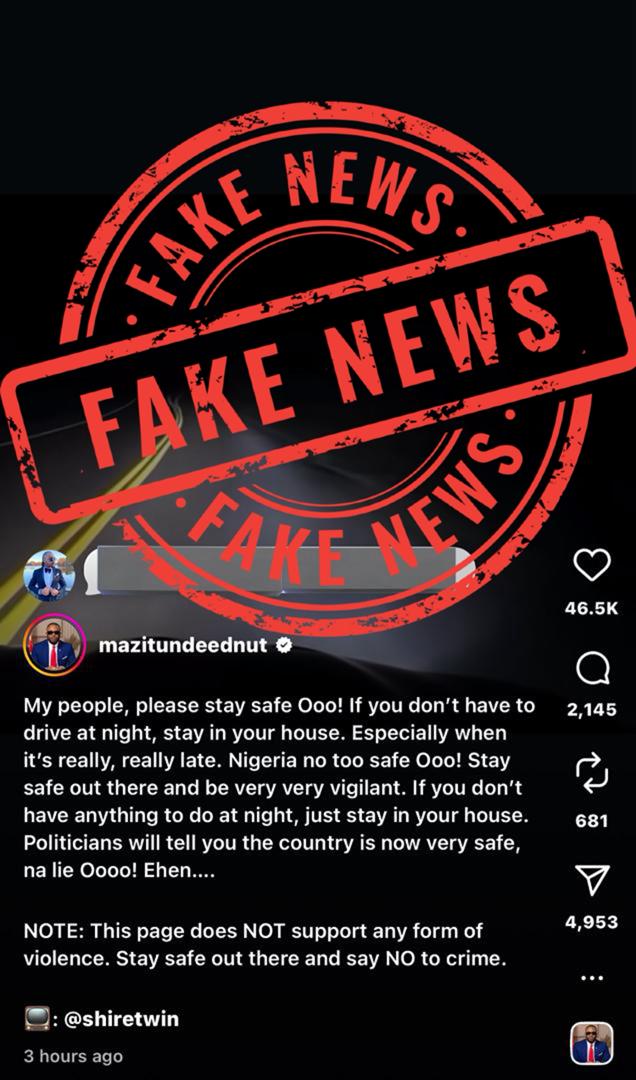Open mazitundeednut's profile from the username
This screenshot has height=1080, width=636.
183,645
